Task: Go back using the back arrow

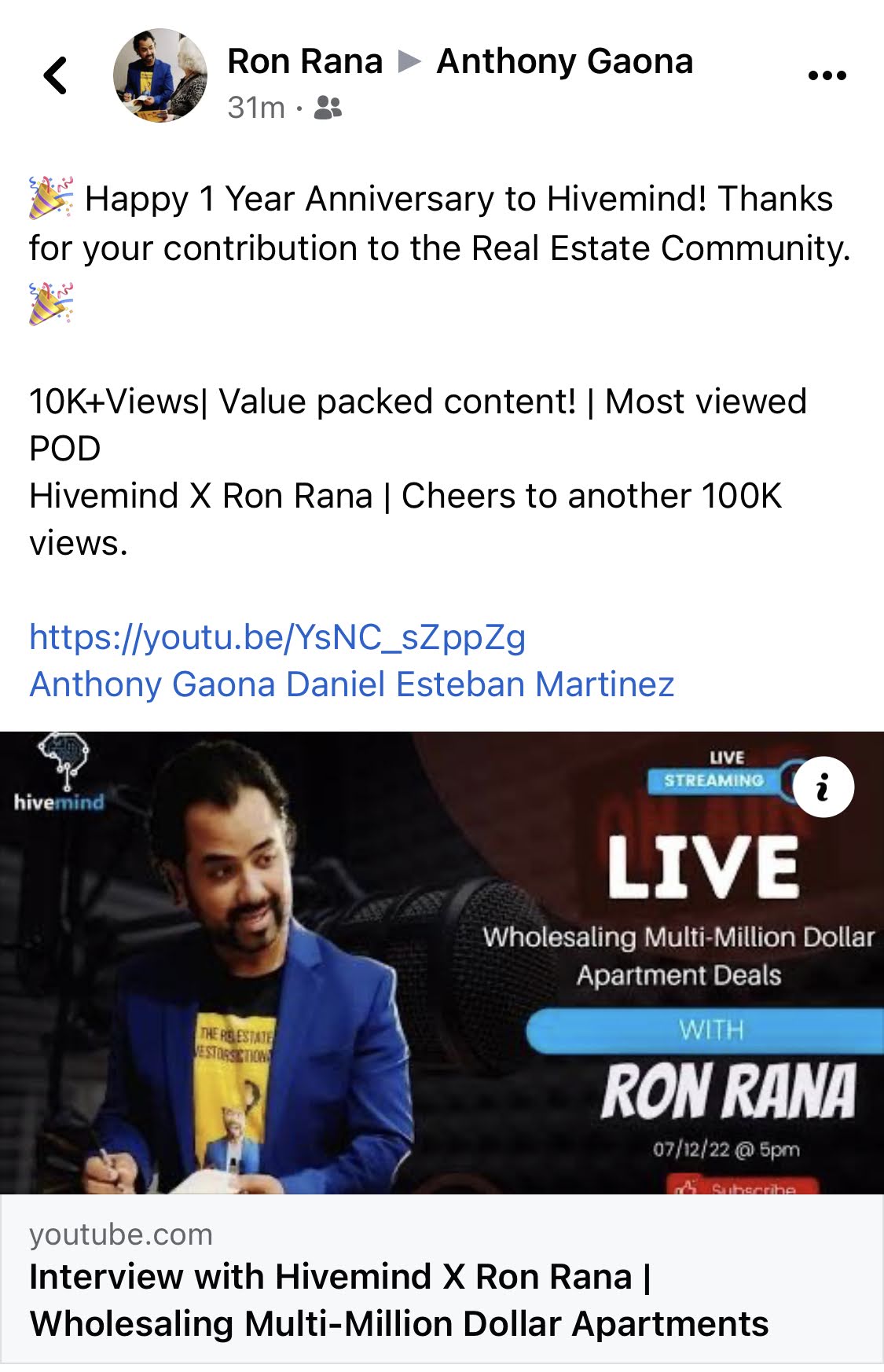Action: pyautogui.click(x=56, y=75)
